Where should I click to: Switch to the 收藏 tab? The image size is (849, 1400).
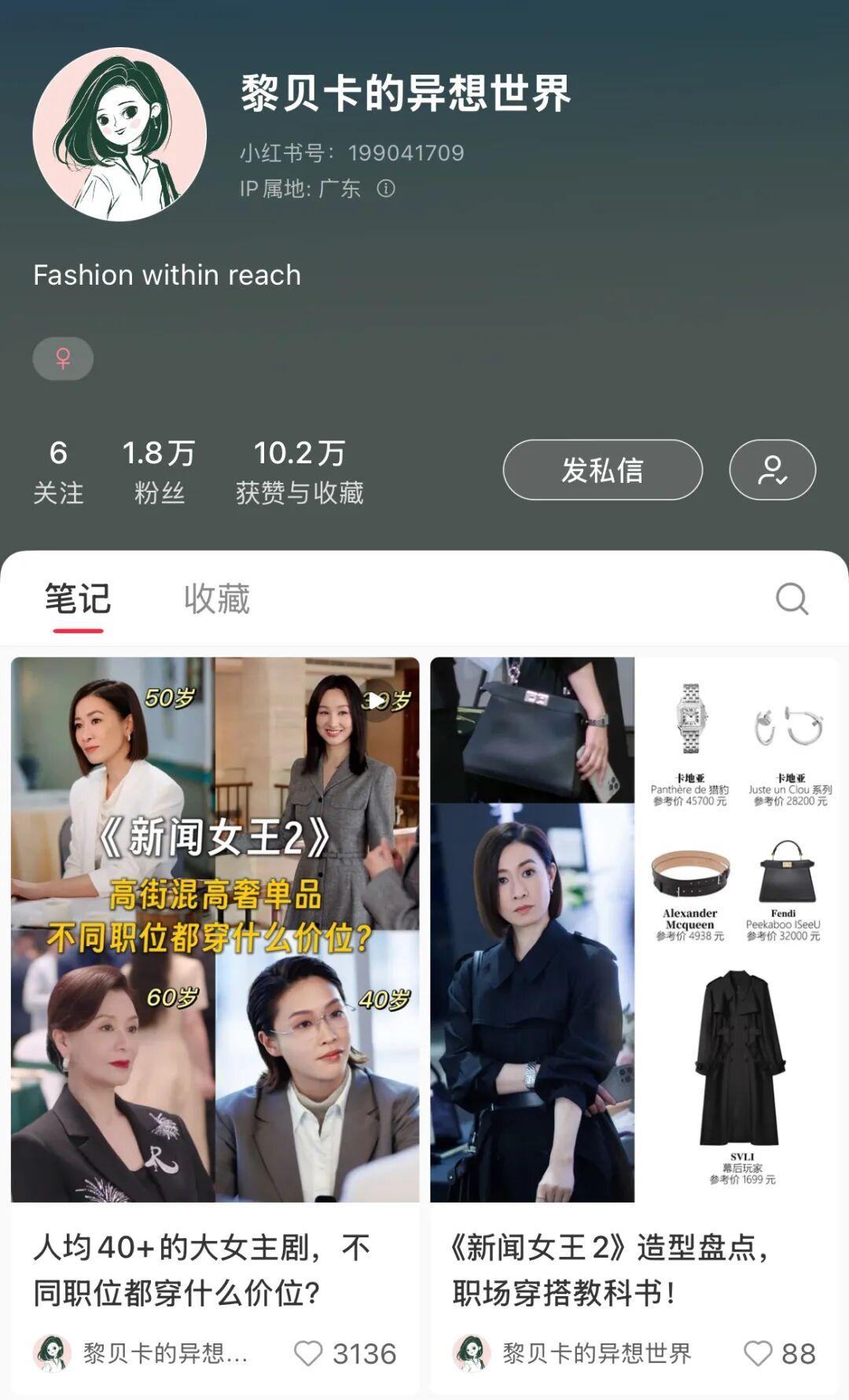tap(217, 599)
